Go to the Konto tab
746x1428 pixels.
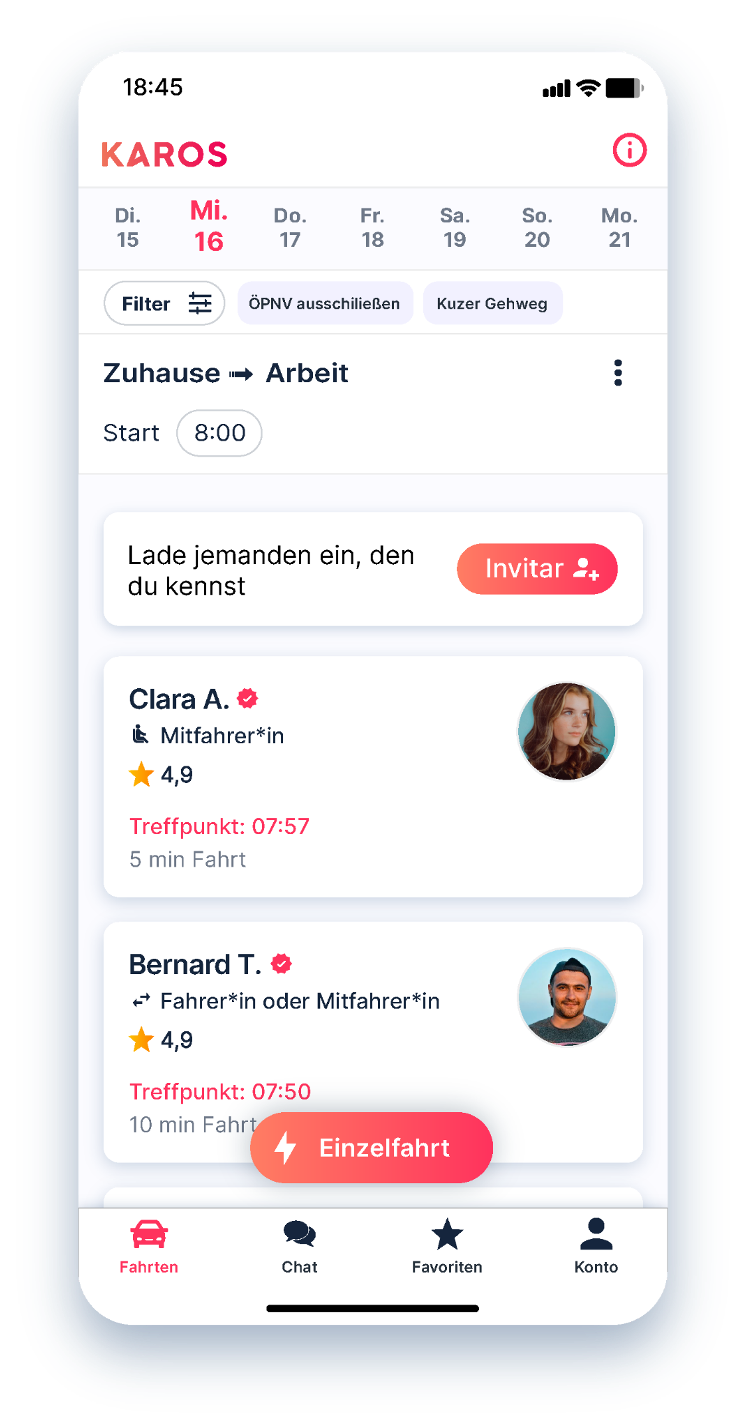[x=596, y=1247]
